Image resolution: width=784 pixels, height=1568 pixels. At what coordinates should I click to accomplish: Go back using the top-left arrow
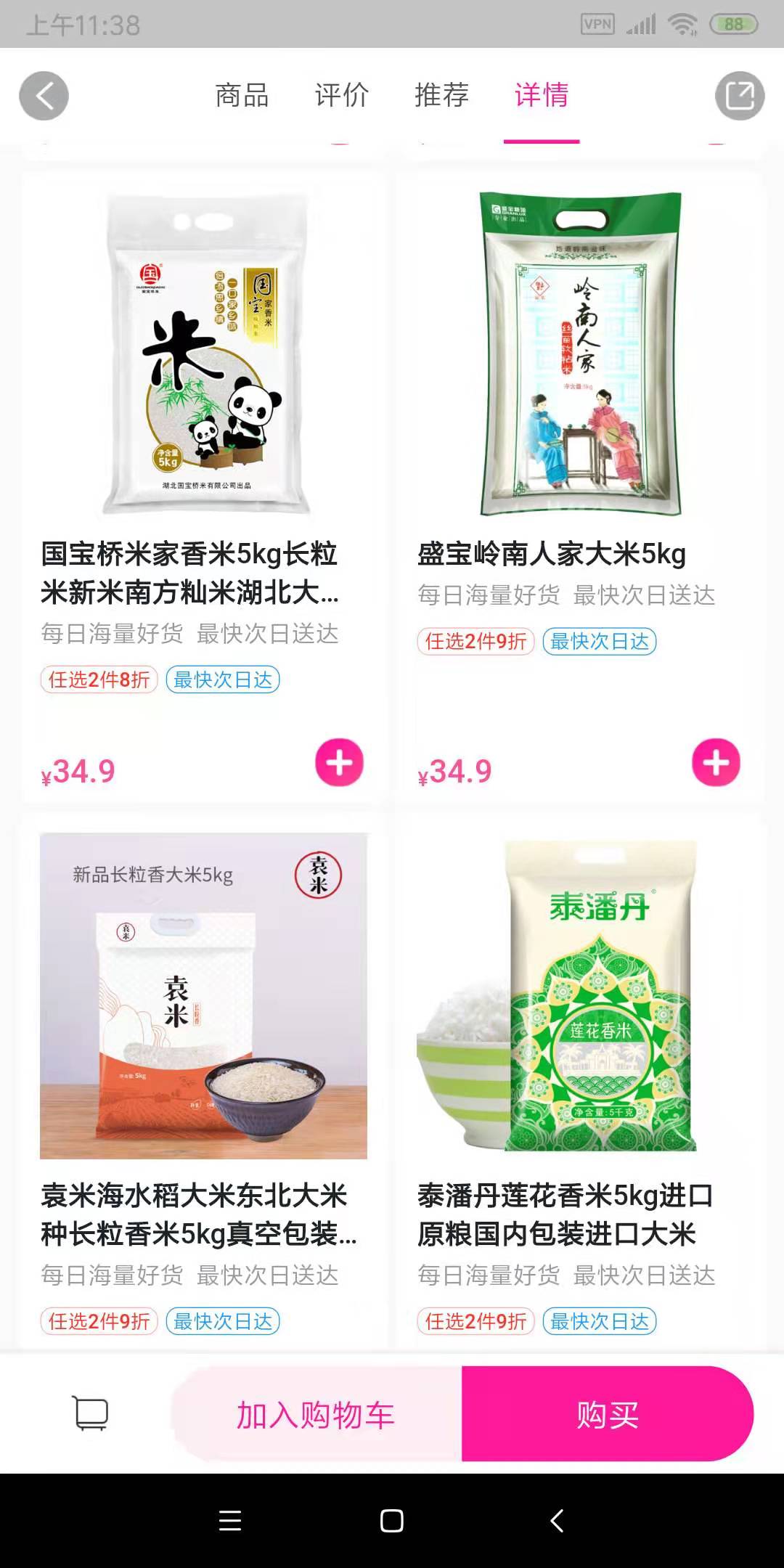44,96
